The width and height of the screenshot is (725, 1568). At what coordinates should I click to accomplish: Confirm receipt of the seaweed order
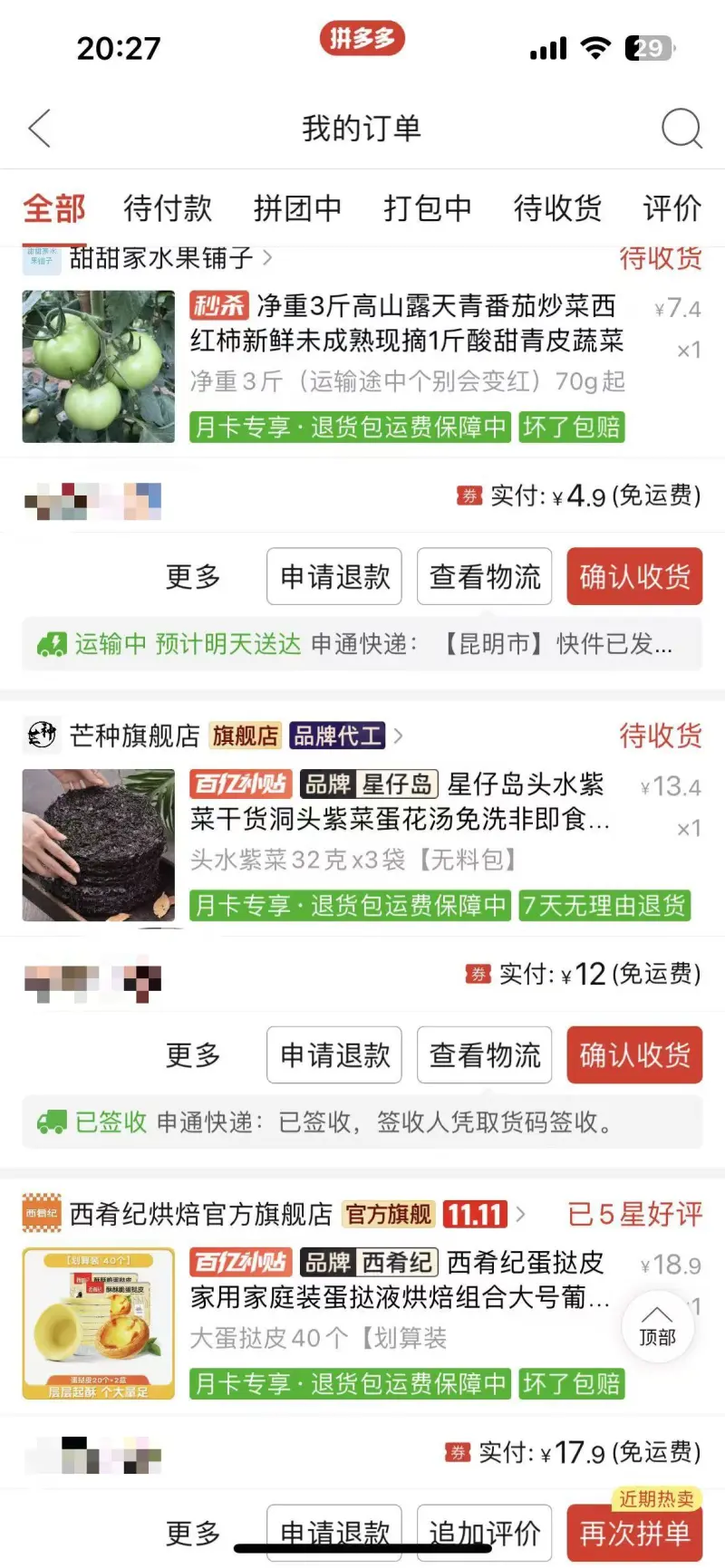[x=634, y=1054]
